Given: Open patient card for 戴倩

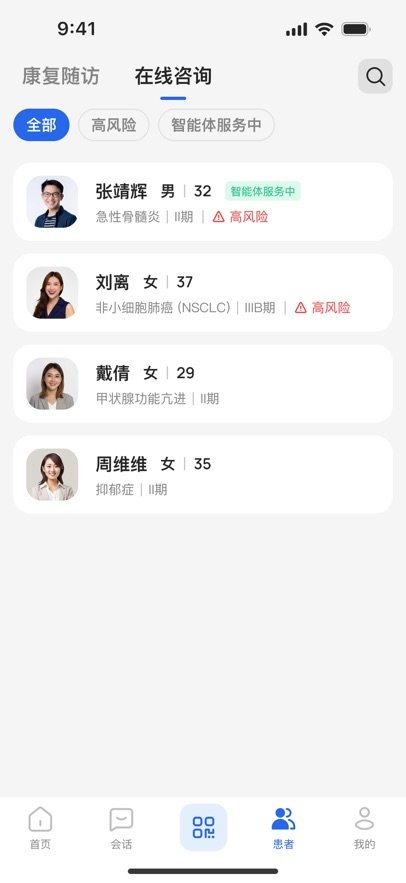Looking at the screenshot, I should [x=203, y=383].
